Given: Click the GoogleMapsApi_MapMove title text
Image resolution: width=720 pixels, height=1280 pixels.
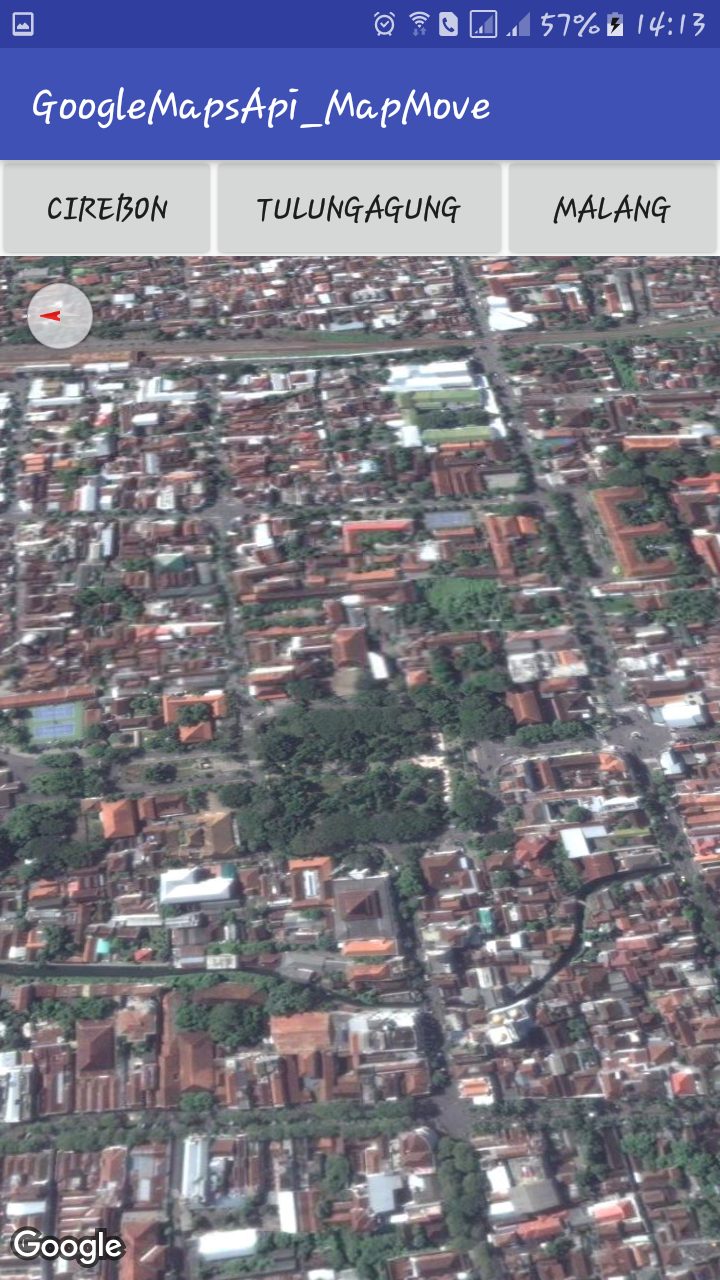Looking at the screenshot, I should pos(260,104).
